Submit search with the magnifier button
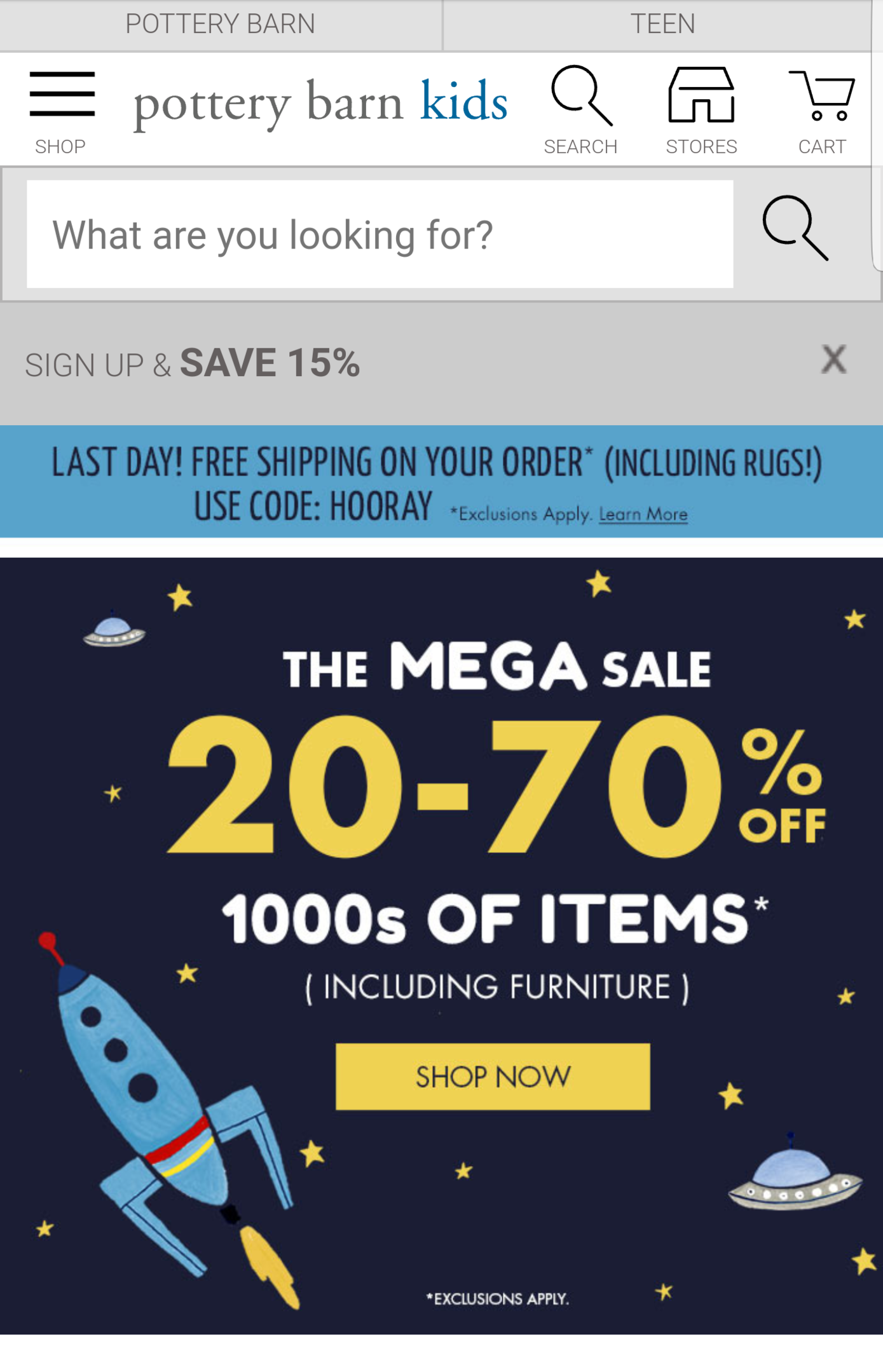The width and height of the screenshot is (883, 1372). 795,228
